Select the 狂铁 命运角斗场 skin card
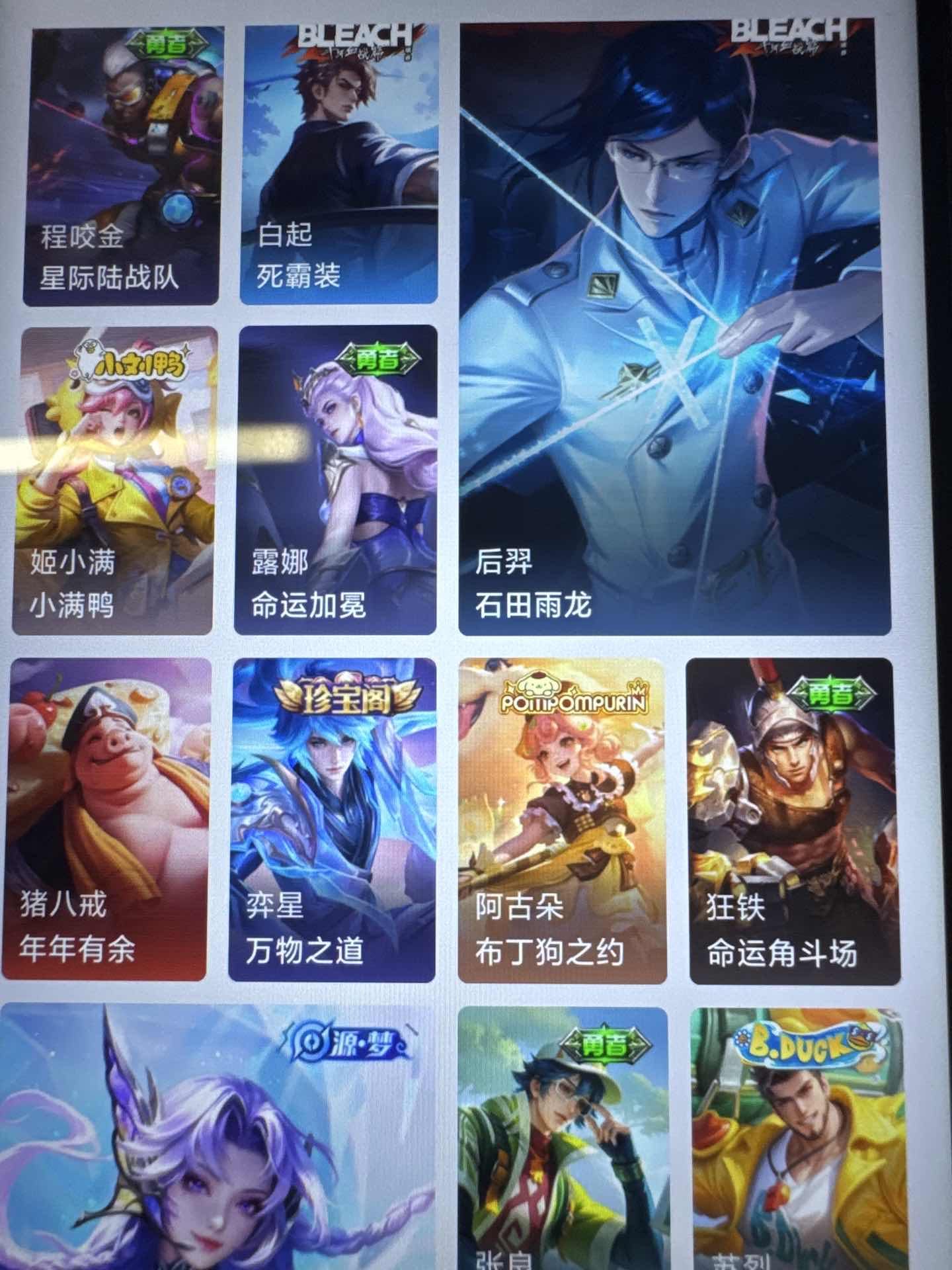Viewport: 952px width, 1270px height. pos(793,819)
